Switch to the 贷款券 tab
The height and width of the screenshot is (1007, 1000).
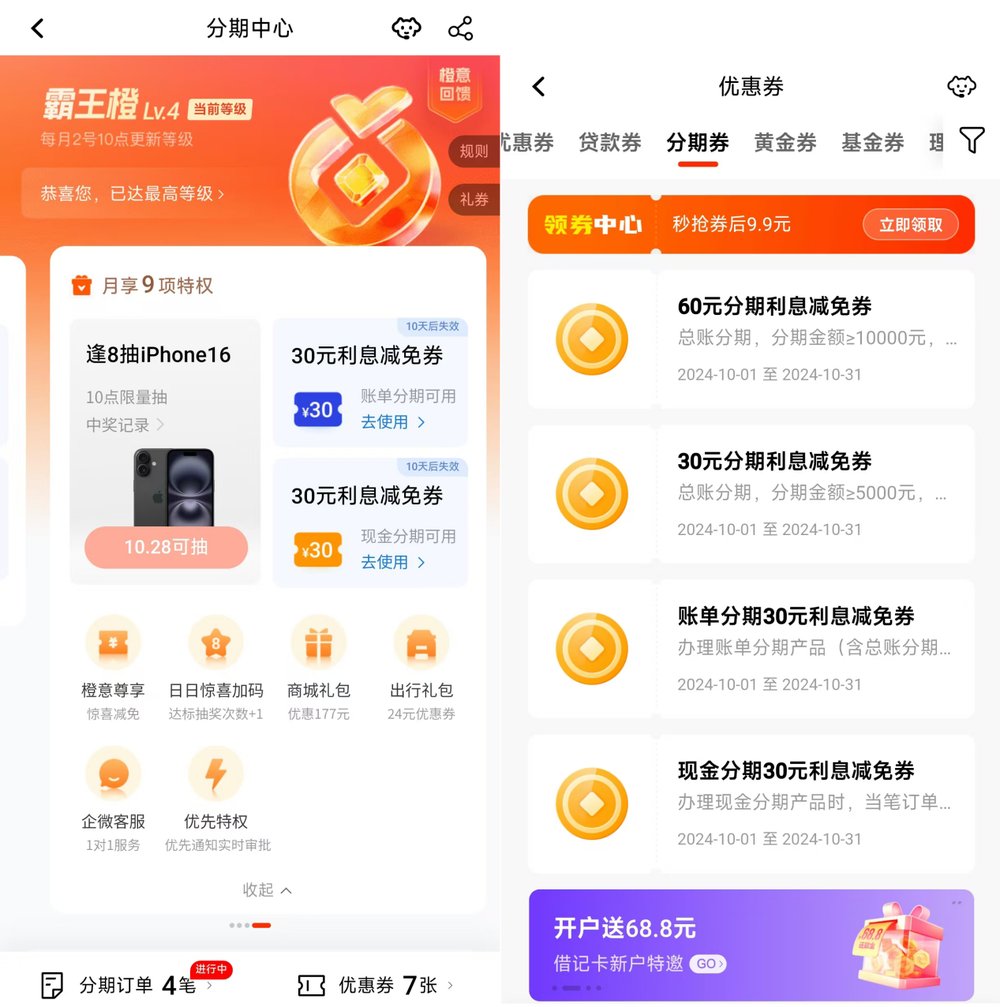click(610, 143)
